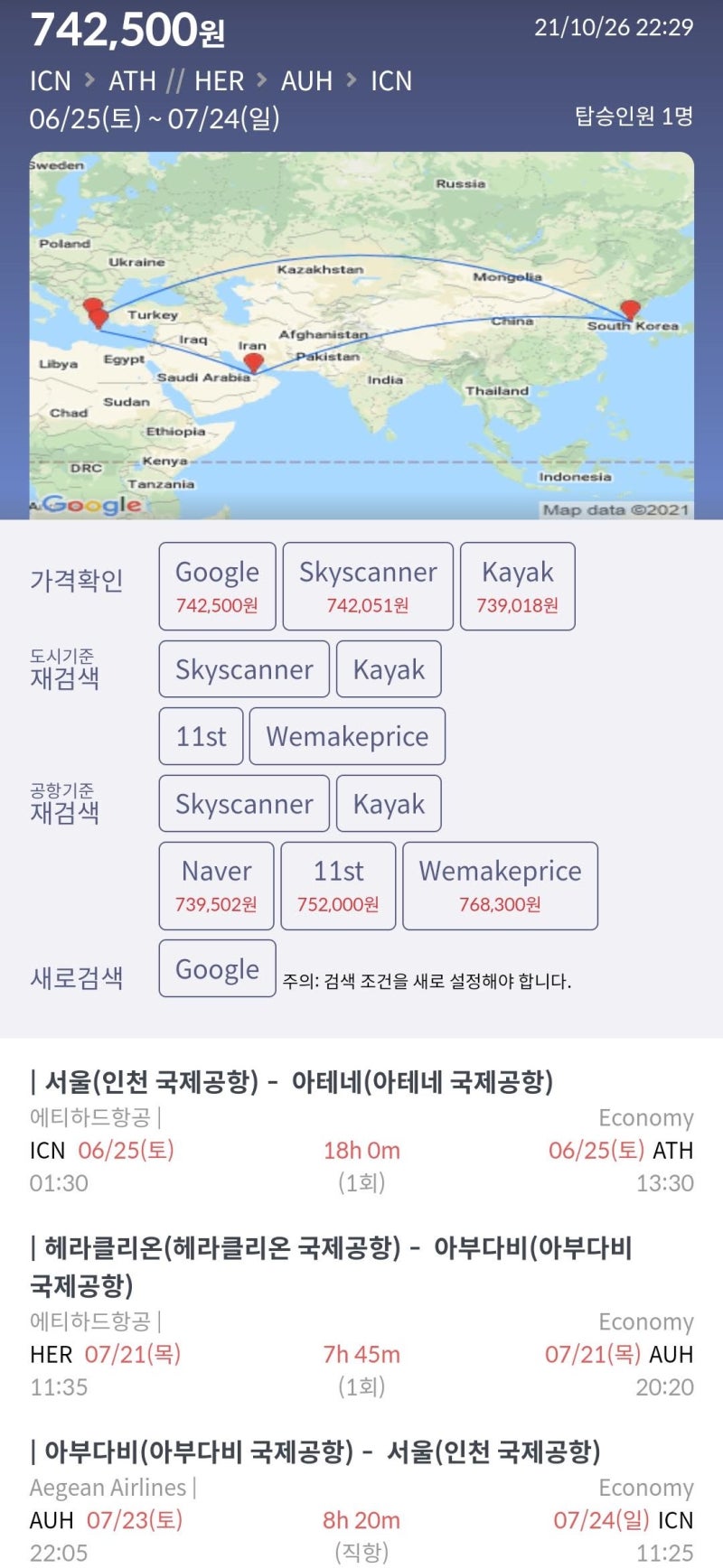The width and height of the screenshot is (723, 1568).
Task: Open Wemakeprice price of 768,300원
Action: (500, 885)
